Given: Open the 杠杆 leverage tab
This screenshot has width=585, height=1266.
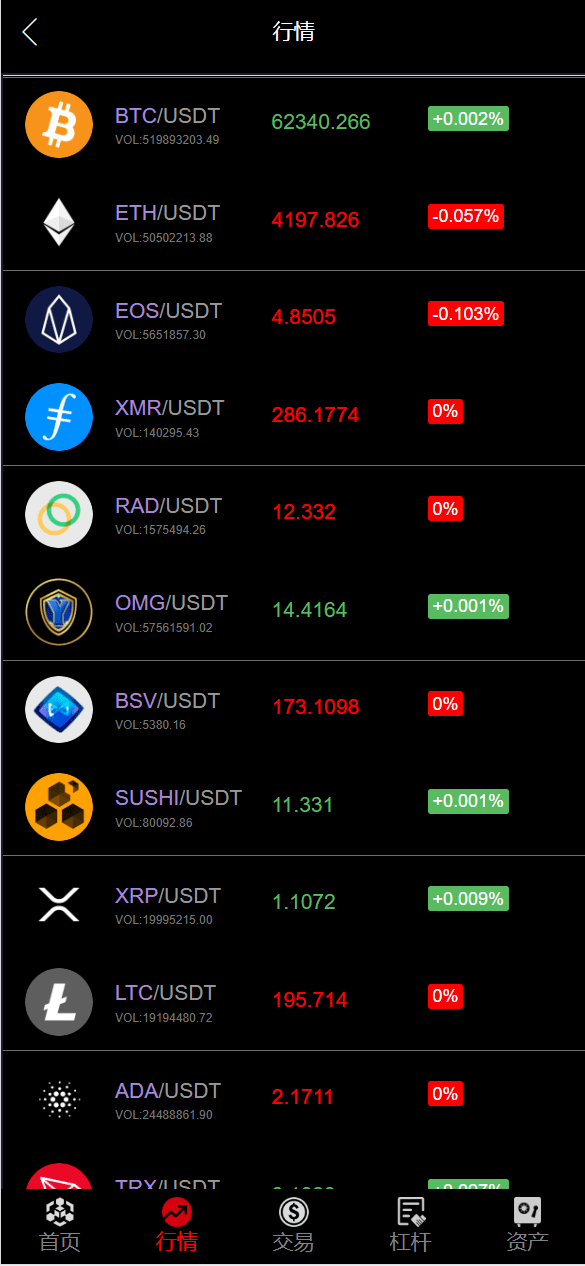Looking at the screenshot, I should tap(410, 1226).
